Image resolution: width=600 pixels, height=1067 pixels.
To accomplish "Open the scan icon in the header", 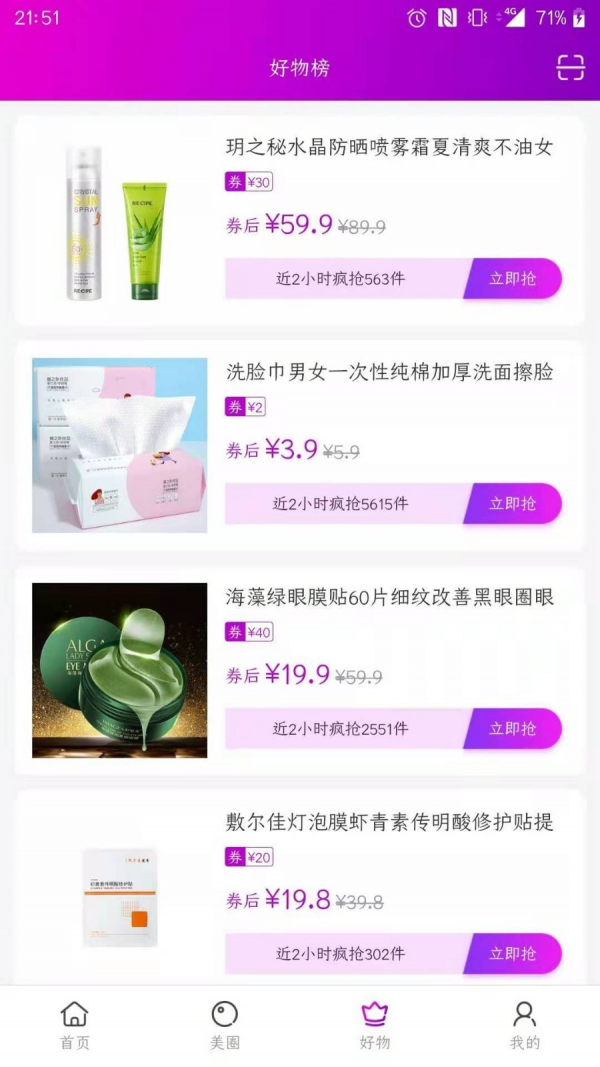I will [x=570, y=68].
